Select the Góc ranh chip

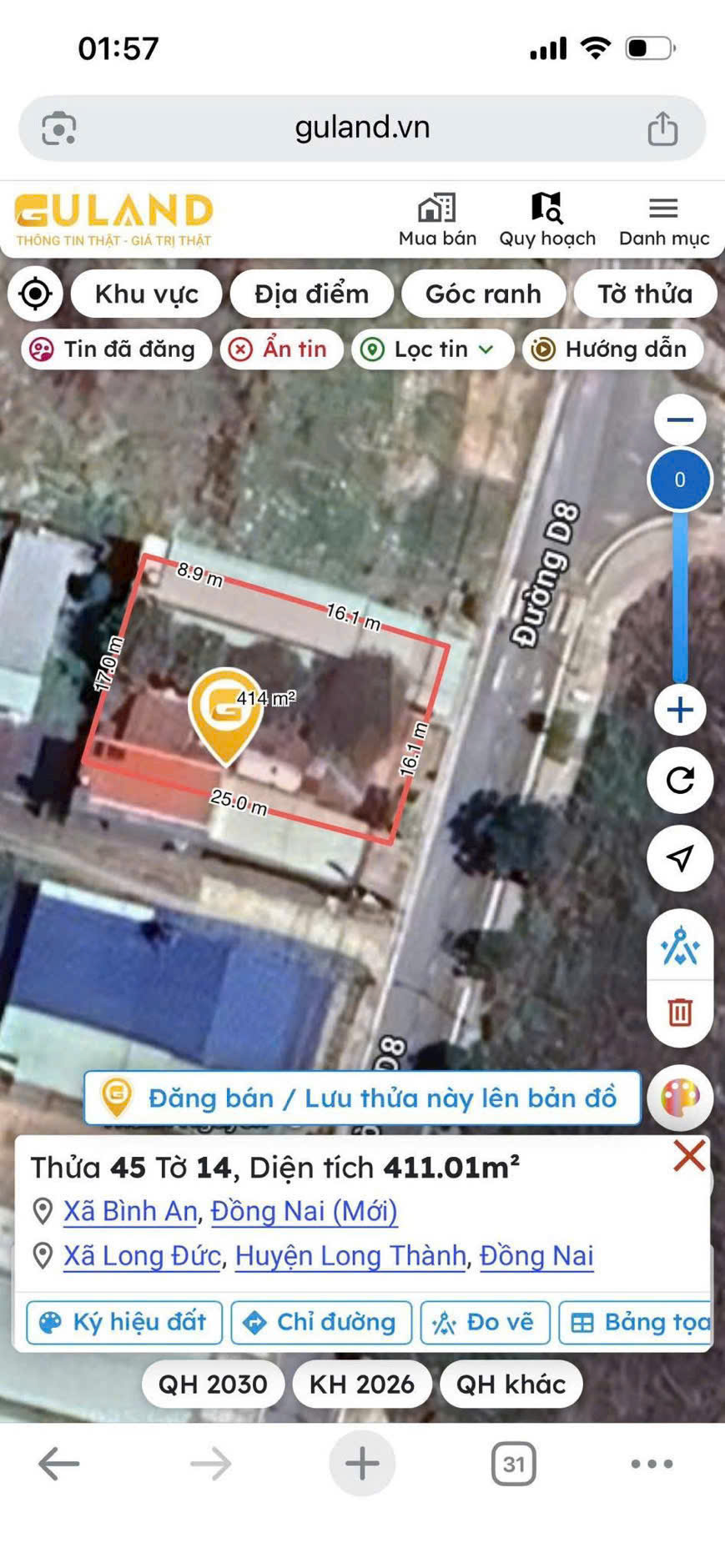tap(483, 294)
